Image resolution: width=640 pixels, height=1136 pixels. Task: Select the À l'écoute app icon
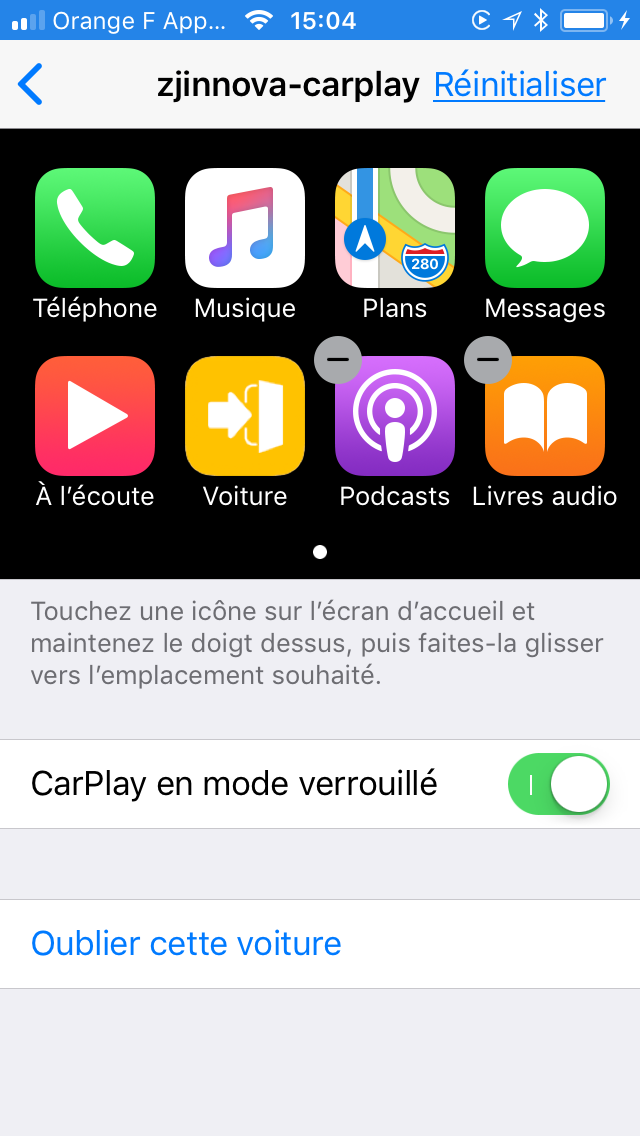pyautogui.click(x=95, y=416)
